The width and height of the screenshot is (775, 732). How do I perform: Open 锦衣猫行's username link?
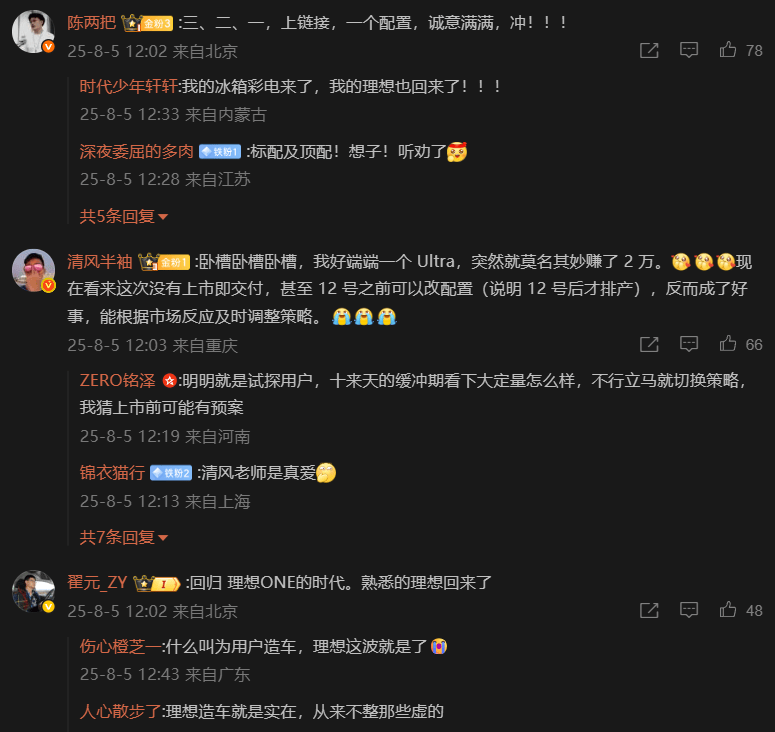[x=112, y=472]
